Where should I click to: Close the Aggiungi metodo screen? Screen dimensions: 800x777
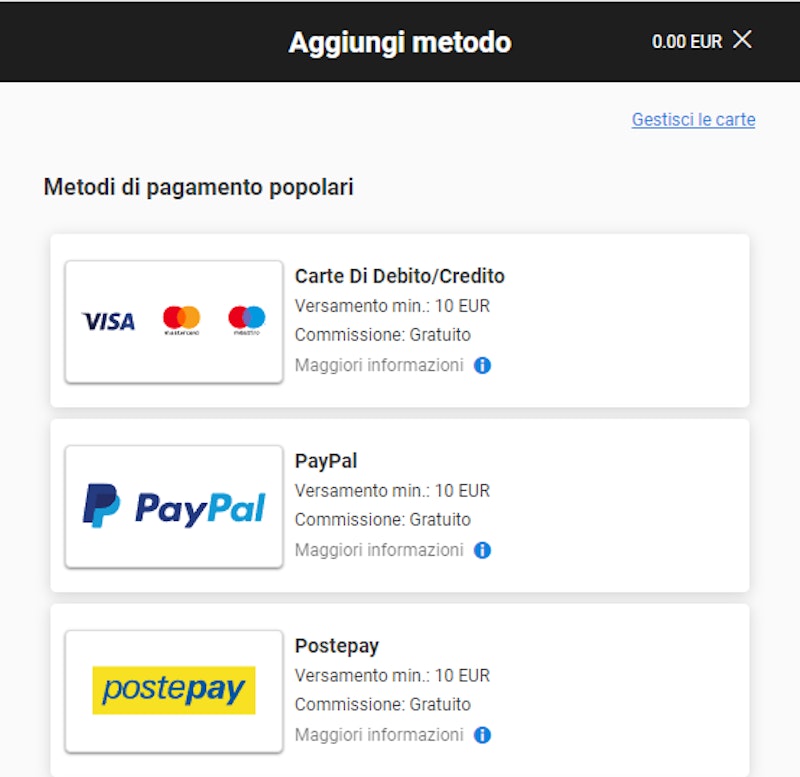(742, 40)
